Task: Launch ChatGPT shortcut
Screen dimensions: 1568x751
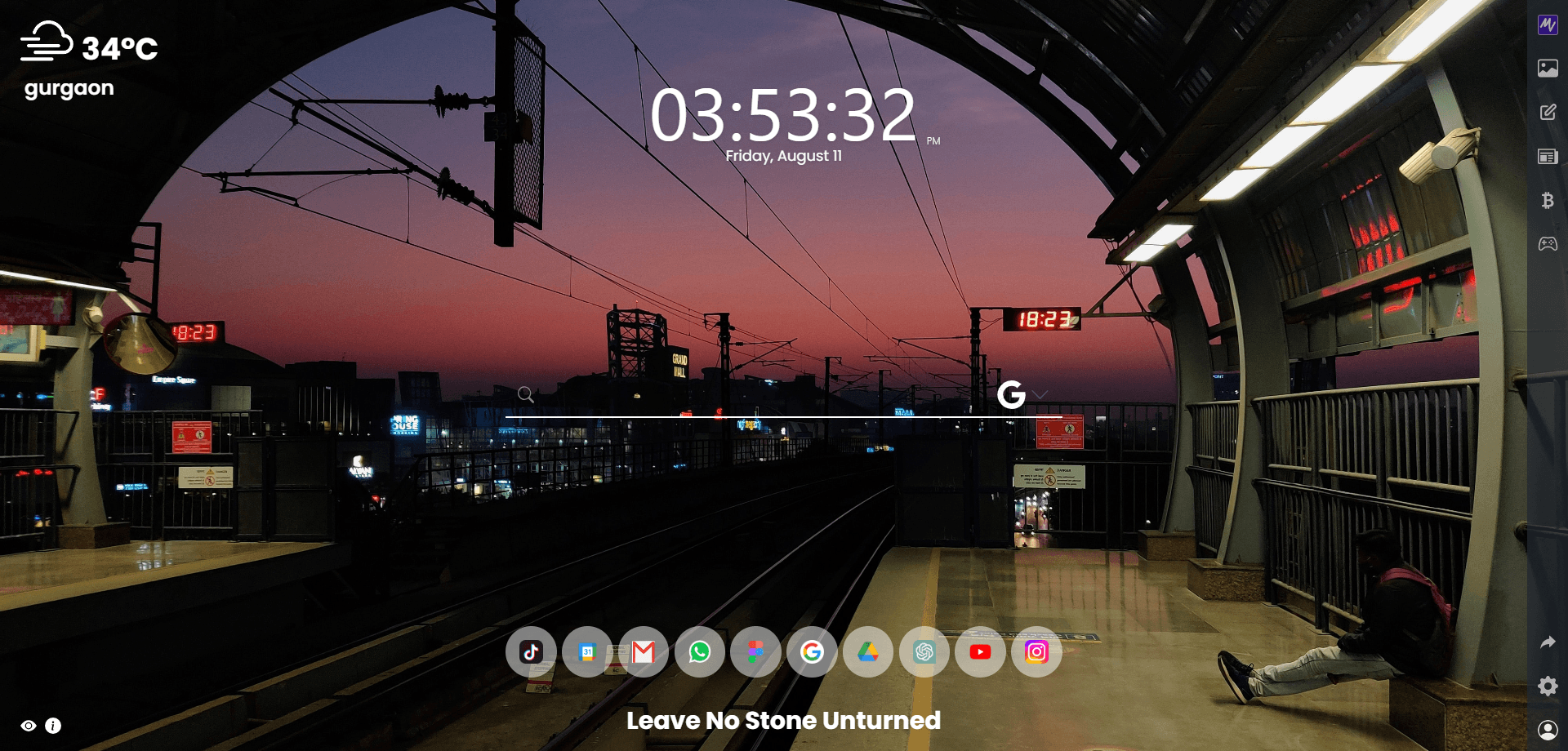Action: pos(924,651)
